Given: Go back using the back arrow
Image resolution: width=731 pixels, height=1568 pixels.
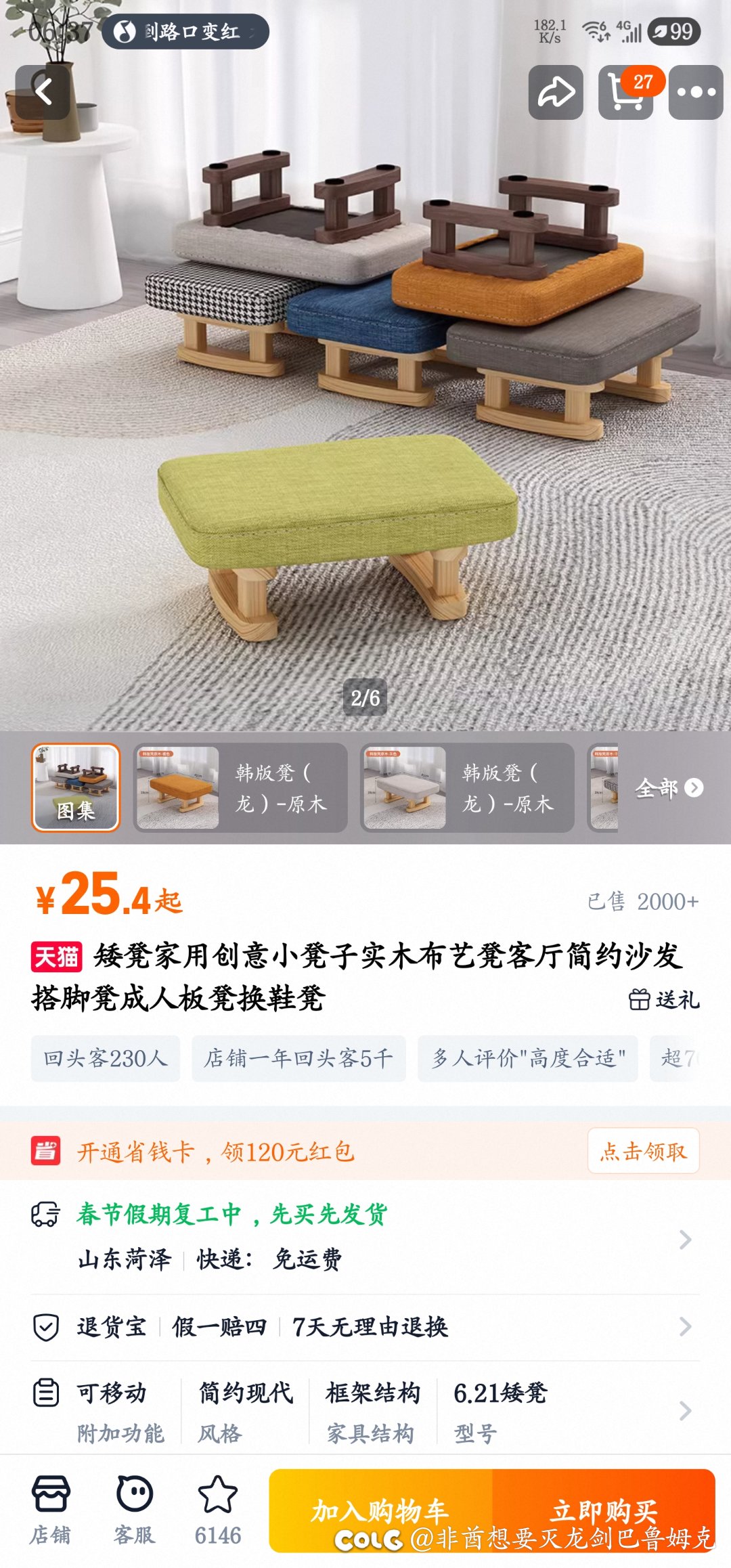Looking at the screenshot, I should click(x=43, y=92).
